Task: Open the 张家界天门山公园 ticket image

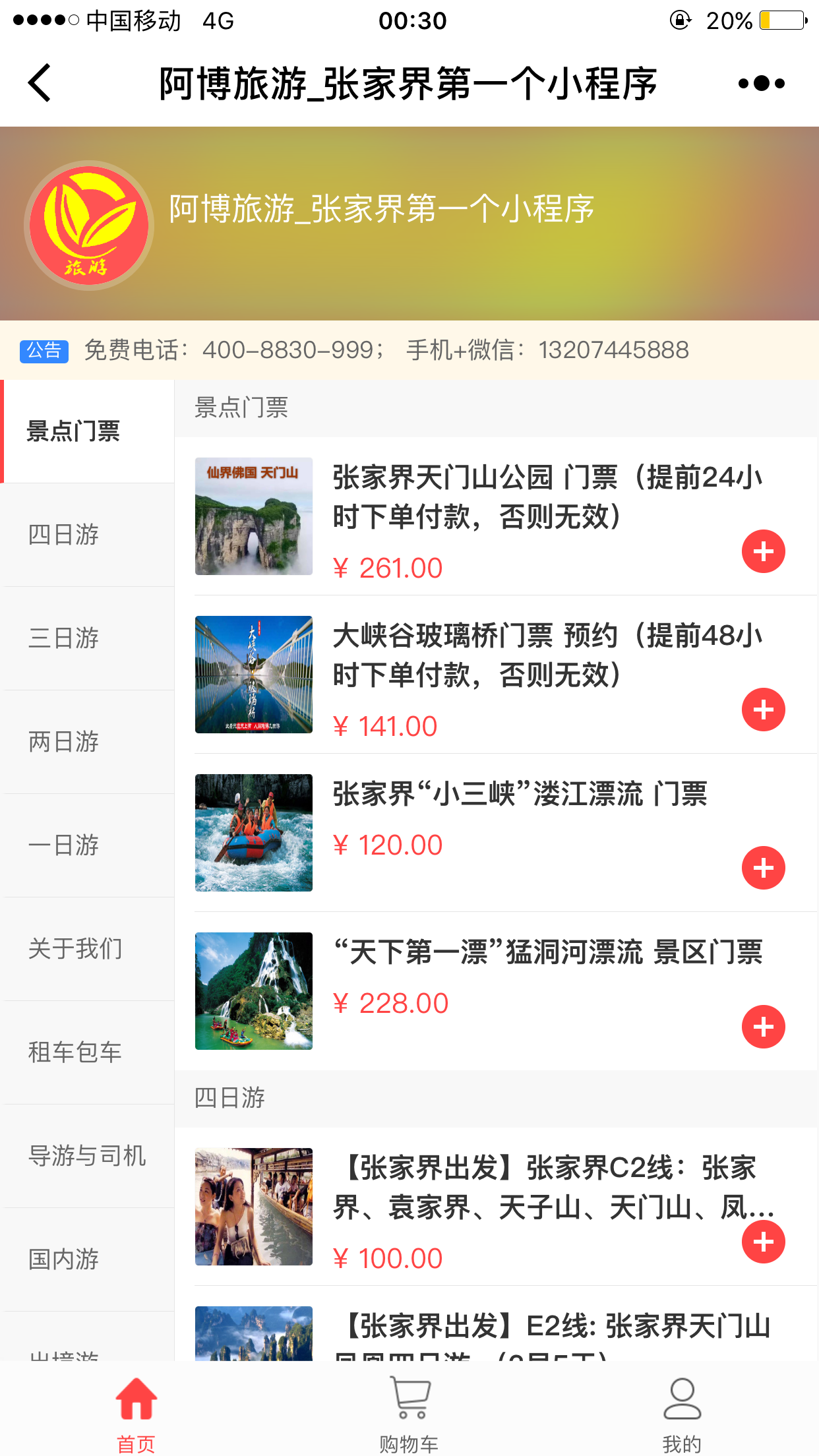Action: [254, 516]
